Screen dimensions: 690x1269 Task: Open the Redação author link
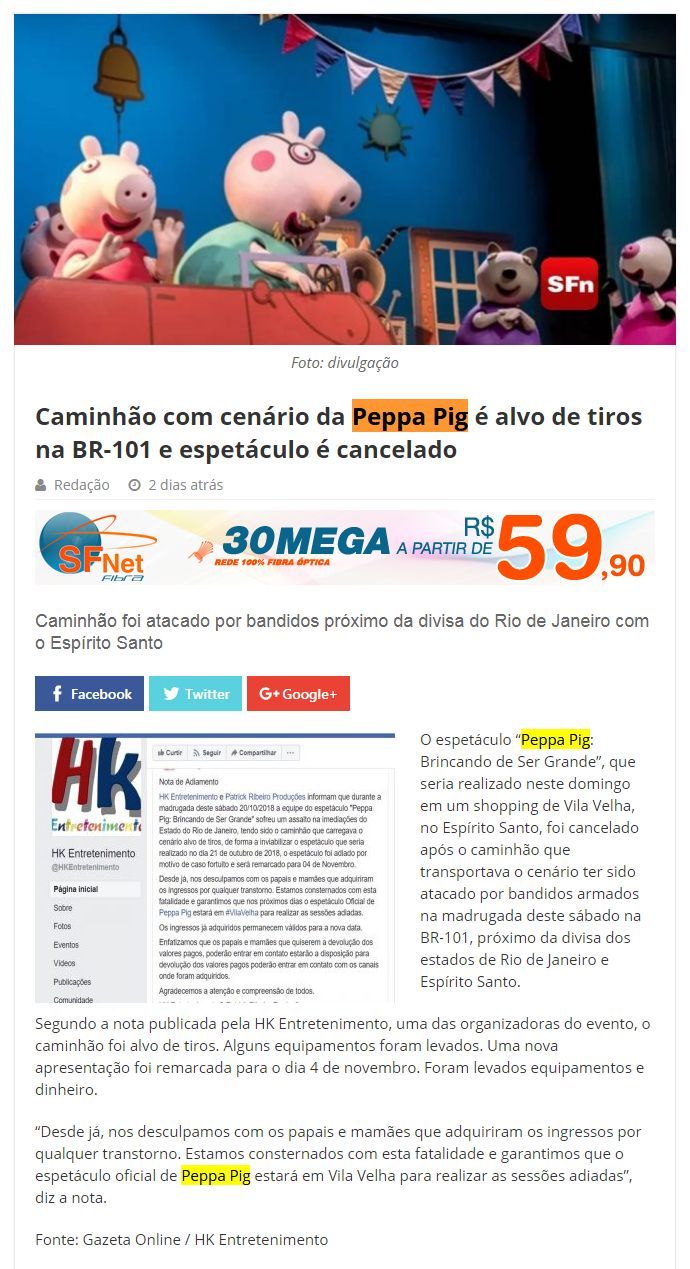(81, 485)
